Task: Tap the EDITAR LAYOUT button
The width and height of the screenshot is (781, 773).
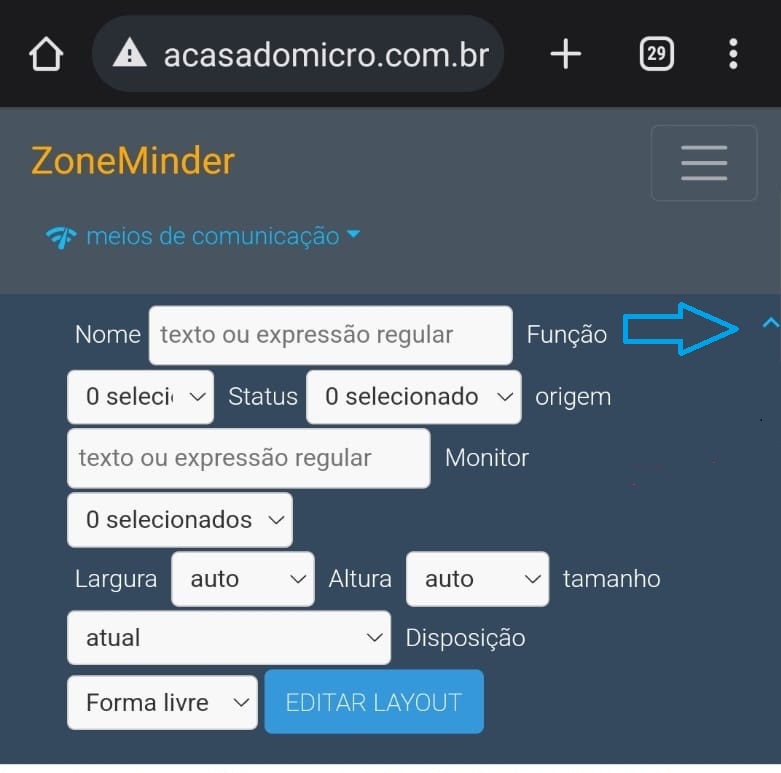Action: [374, 702]
